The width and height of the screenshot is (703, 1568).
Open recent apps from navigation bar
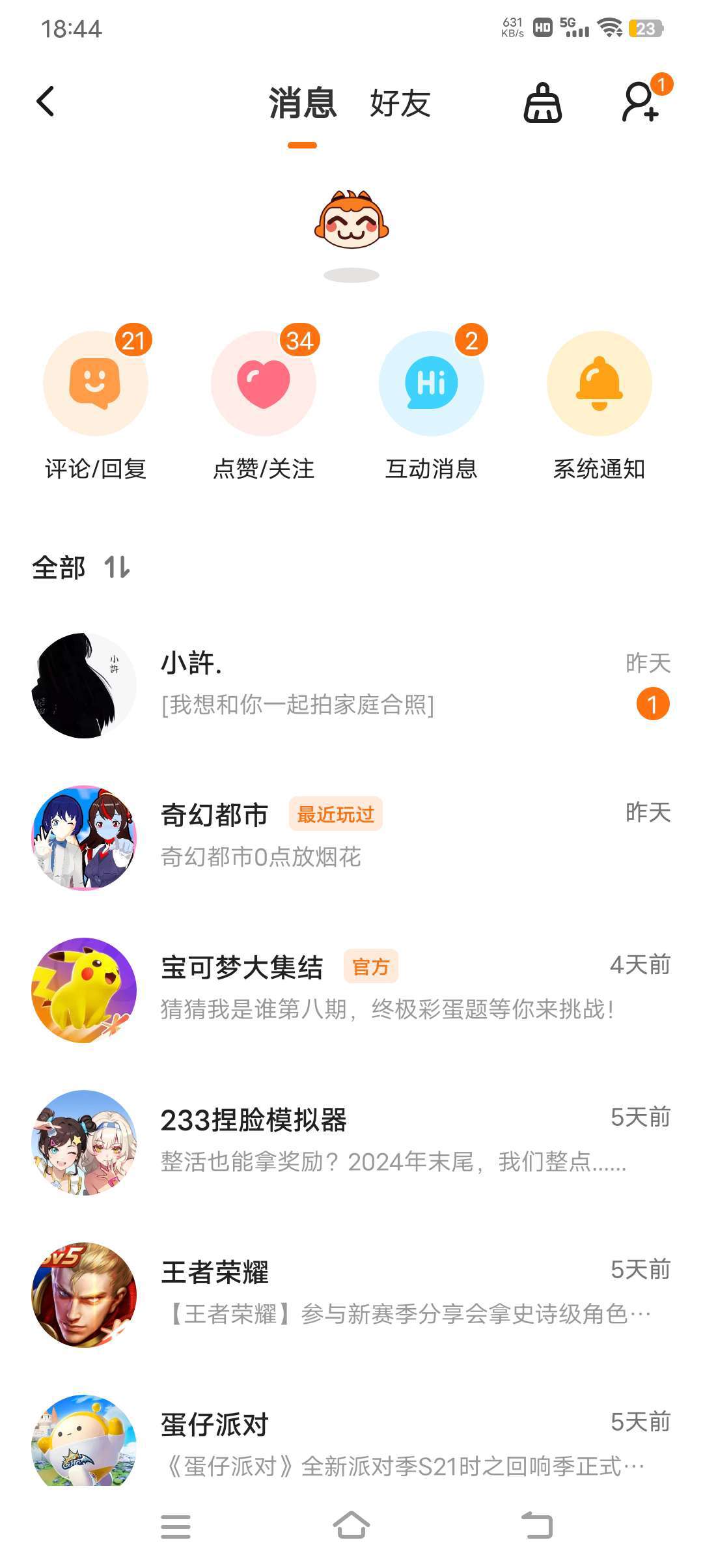point(176,1526)
